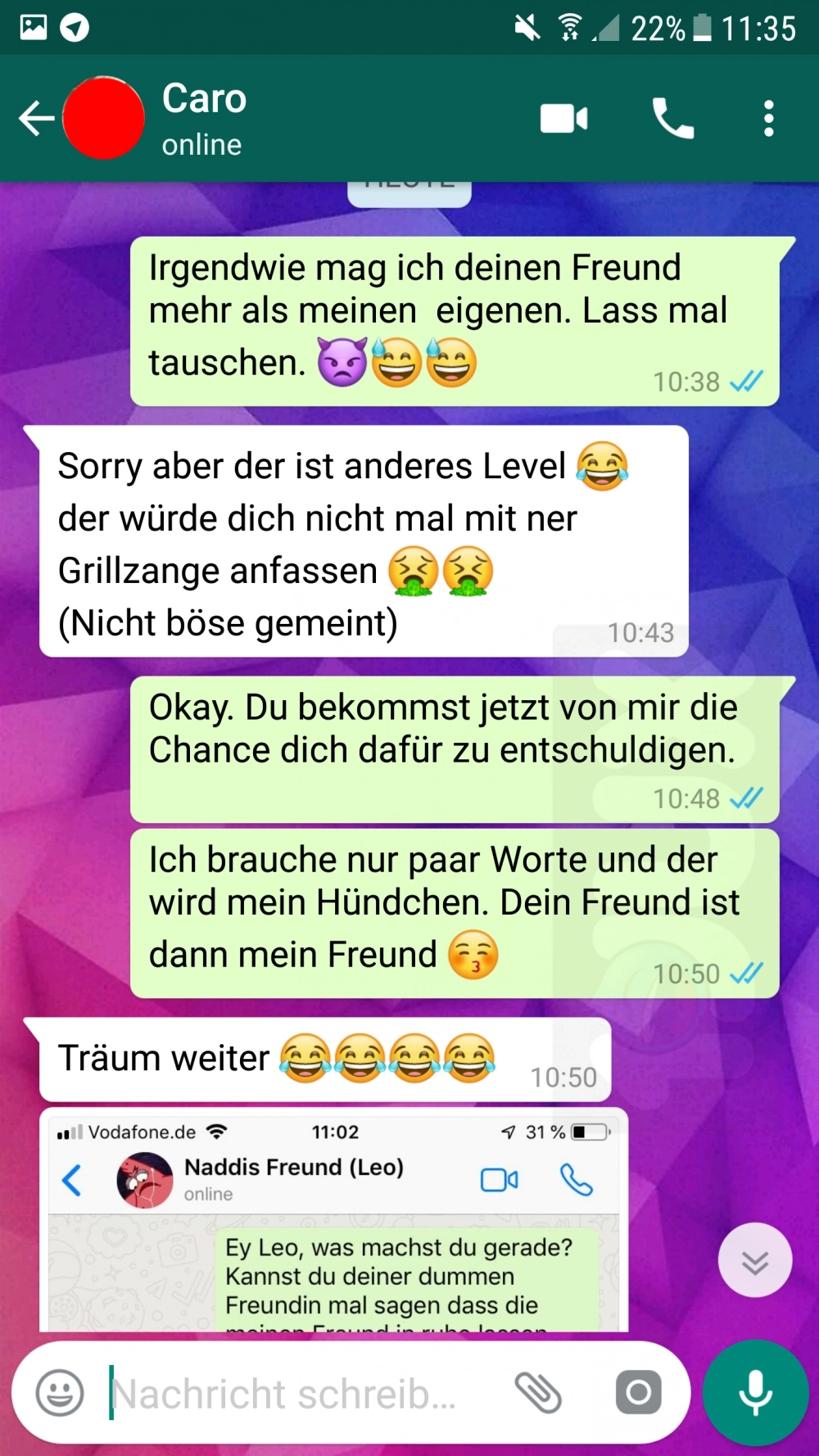This screenshot has height=1456, width=819.
Task: Go back to the chats list
Action: pyautogui.click(x=36, y=119)
